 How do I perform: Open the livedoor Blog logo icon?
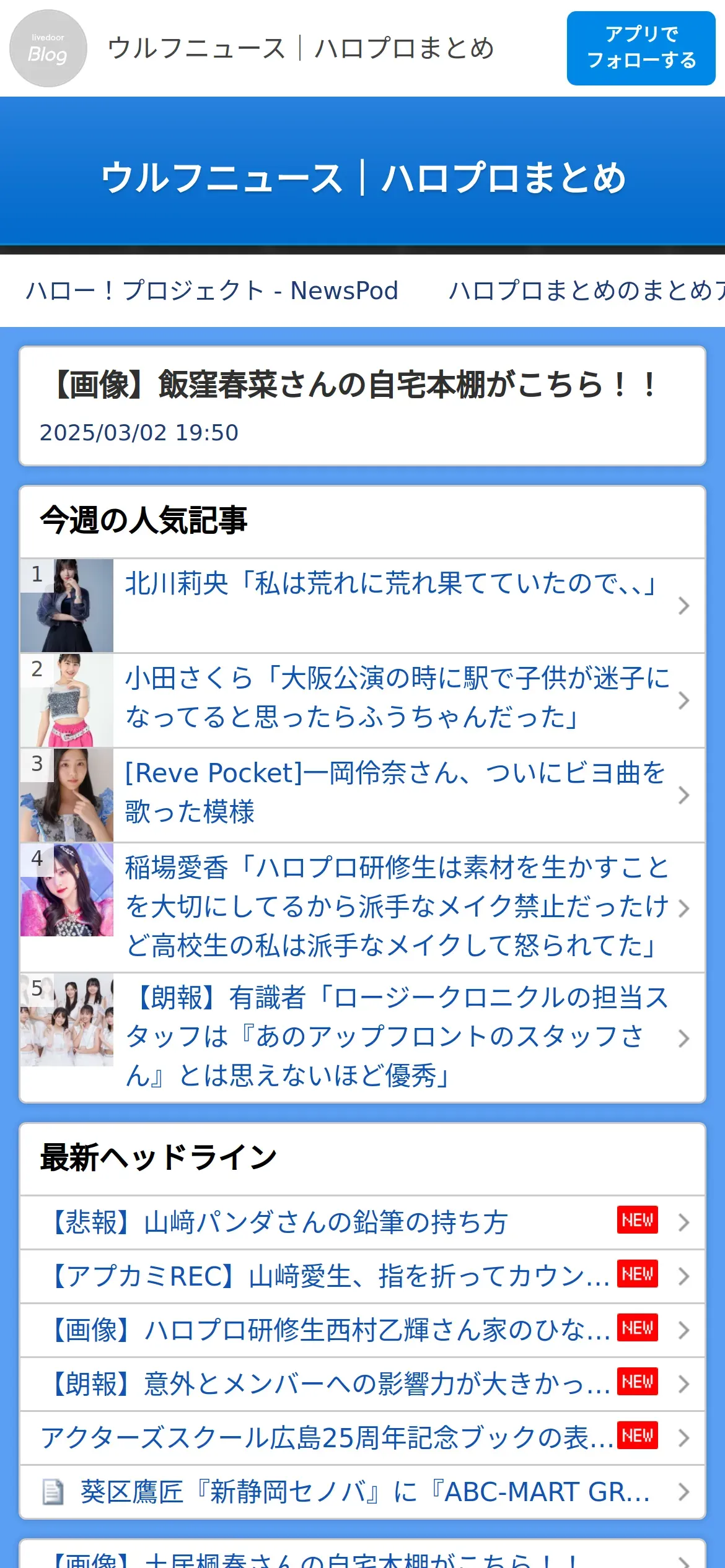(48, 48)
